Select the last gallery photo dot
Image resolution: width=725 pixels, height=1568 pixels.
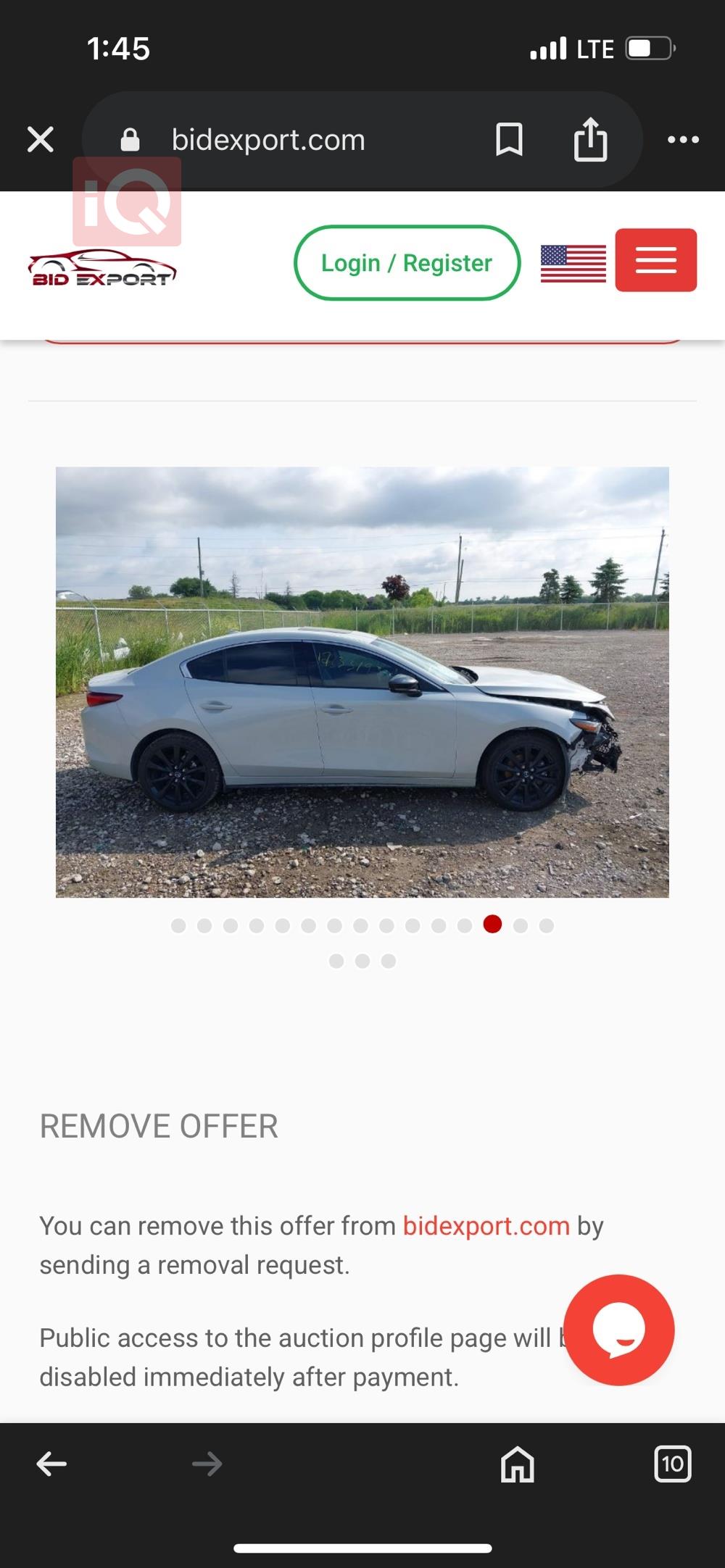pyautogui.click(x=389, y=961)
